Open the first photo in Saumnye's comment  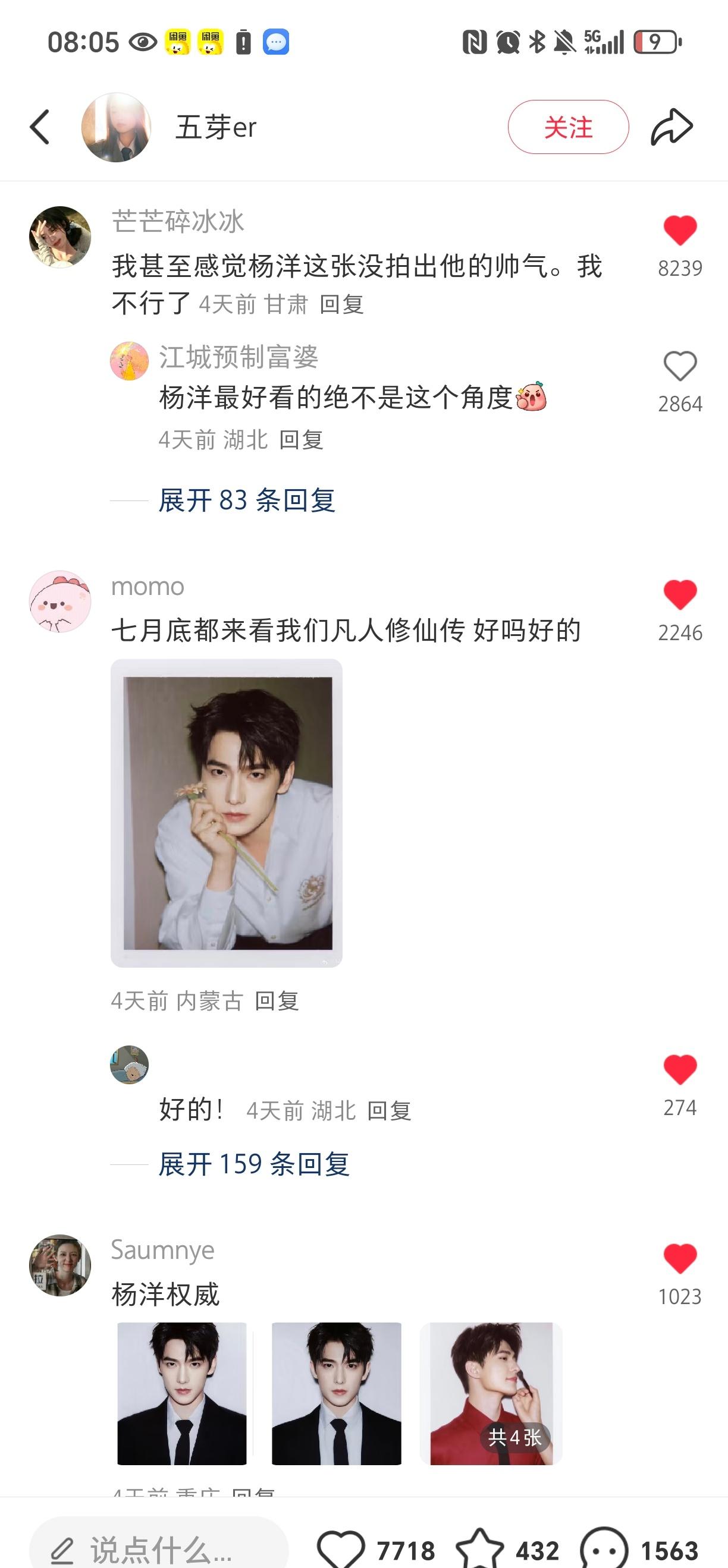[x=181, y=1393]
